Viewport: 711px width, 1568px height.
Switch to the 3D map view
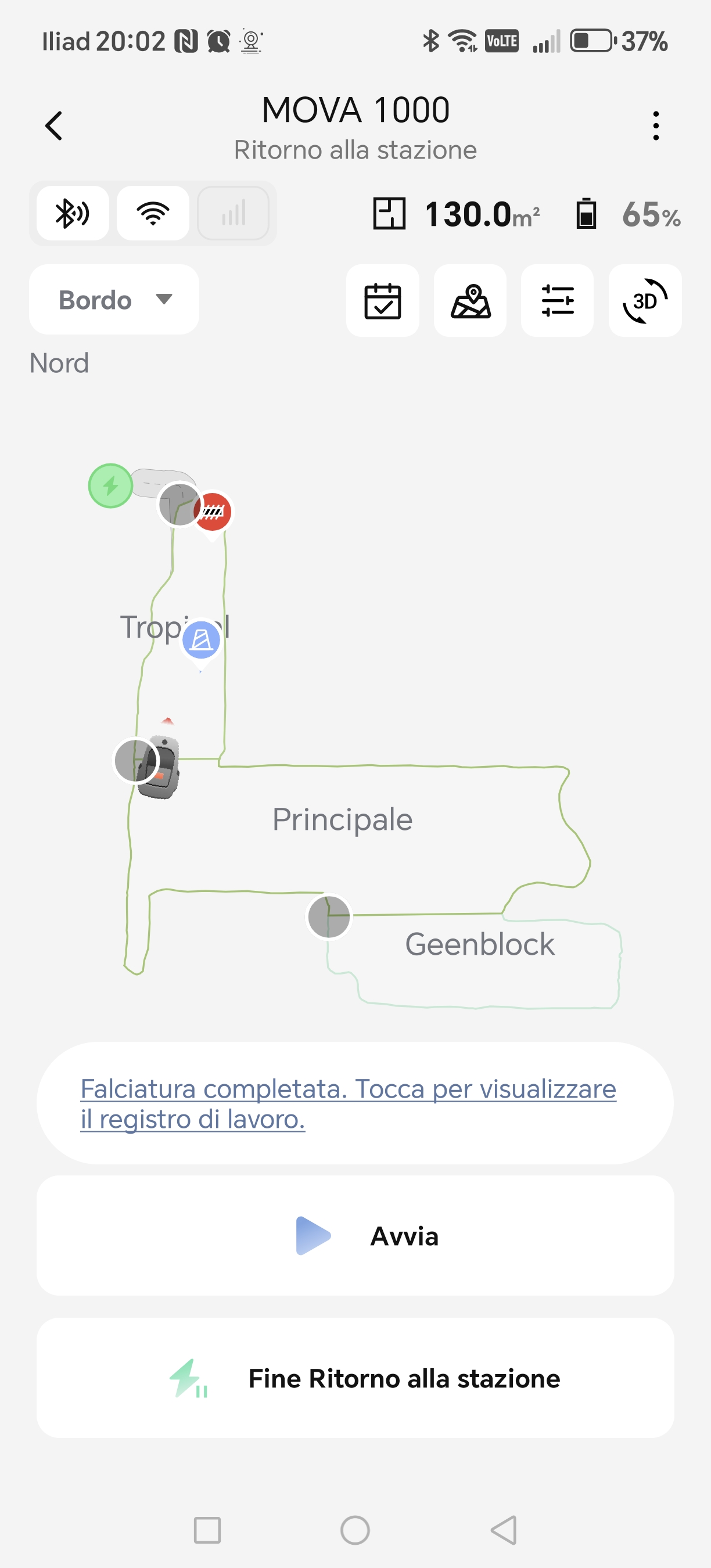pos(645,301)
